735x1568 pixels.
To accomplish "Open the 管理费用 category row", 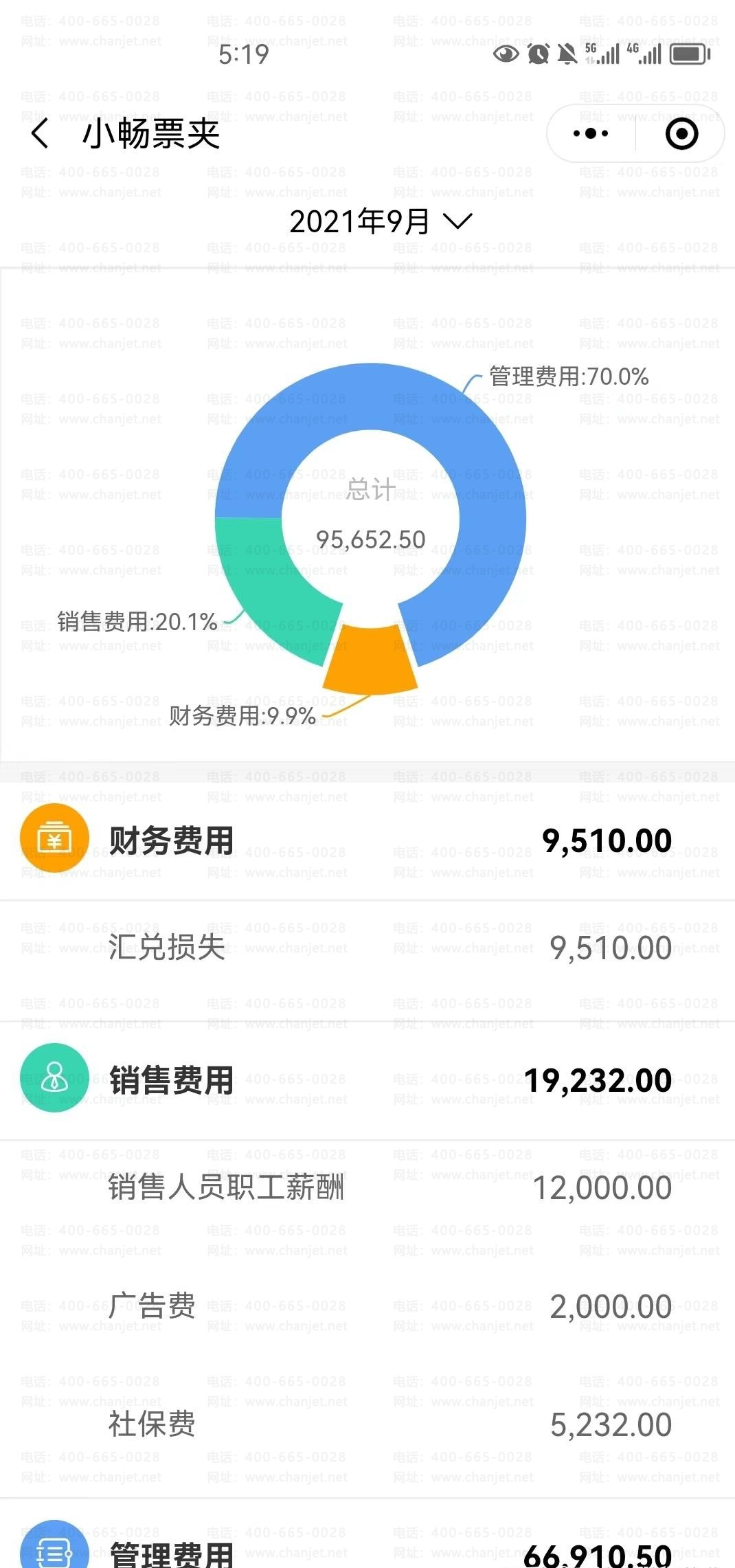I will tap(367, 1553).
